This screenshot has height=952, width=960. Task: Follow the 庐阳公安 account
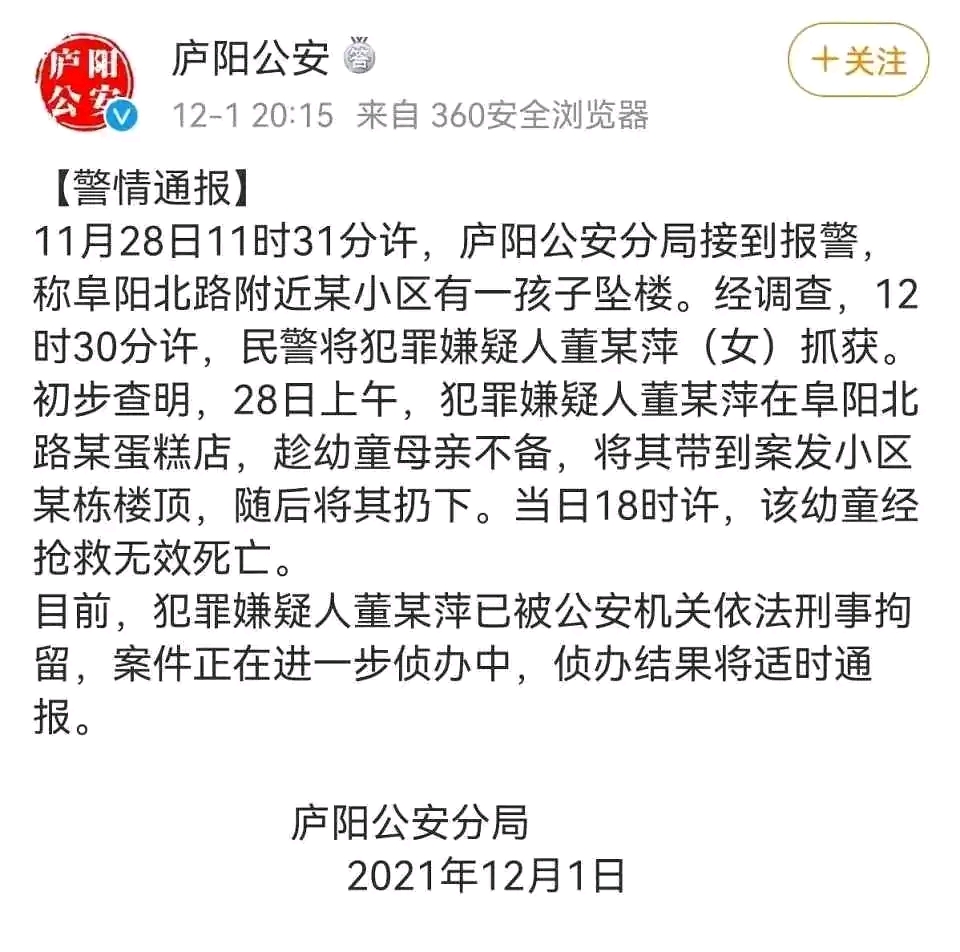(x=858, y=60)
